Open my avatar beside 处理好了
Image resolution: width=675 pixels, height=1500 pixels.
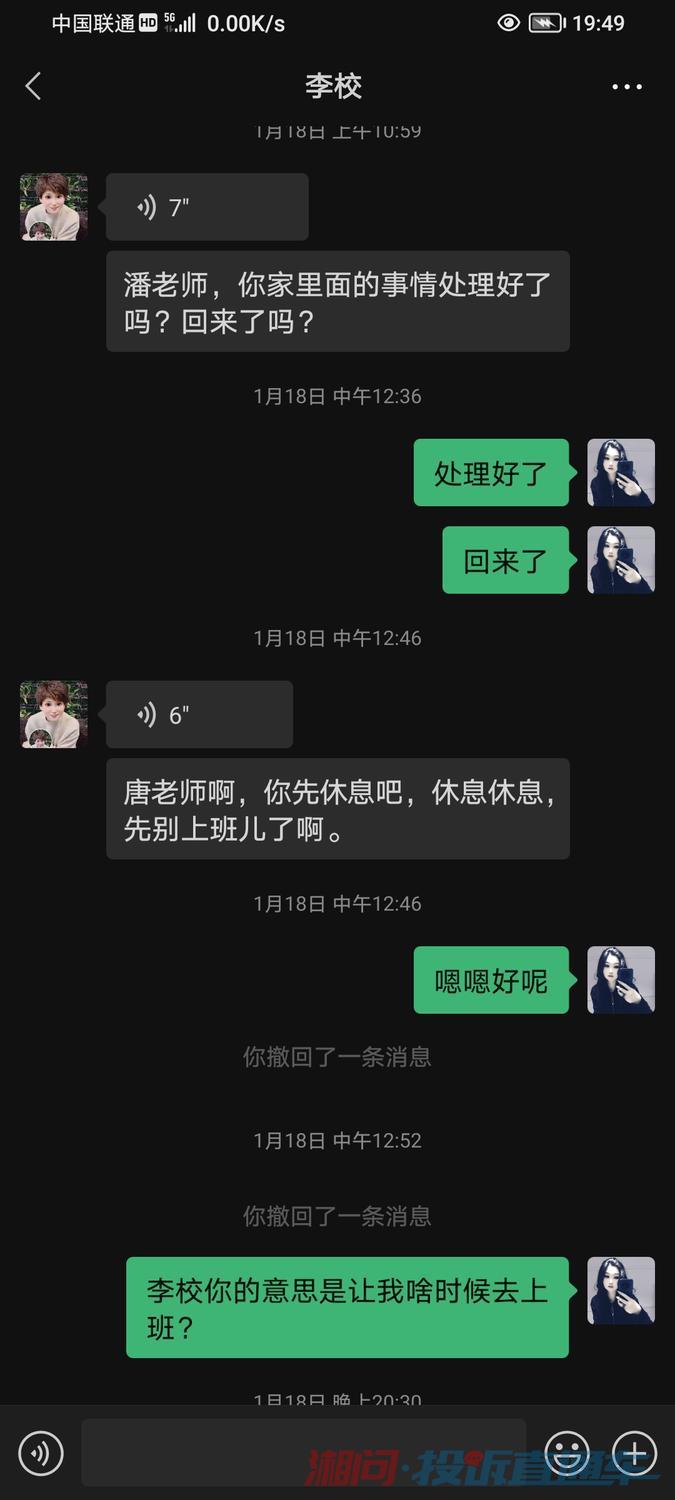[x=620, y=472]
